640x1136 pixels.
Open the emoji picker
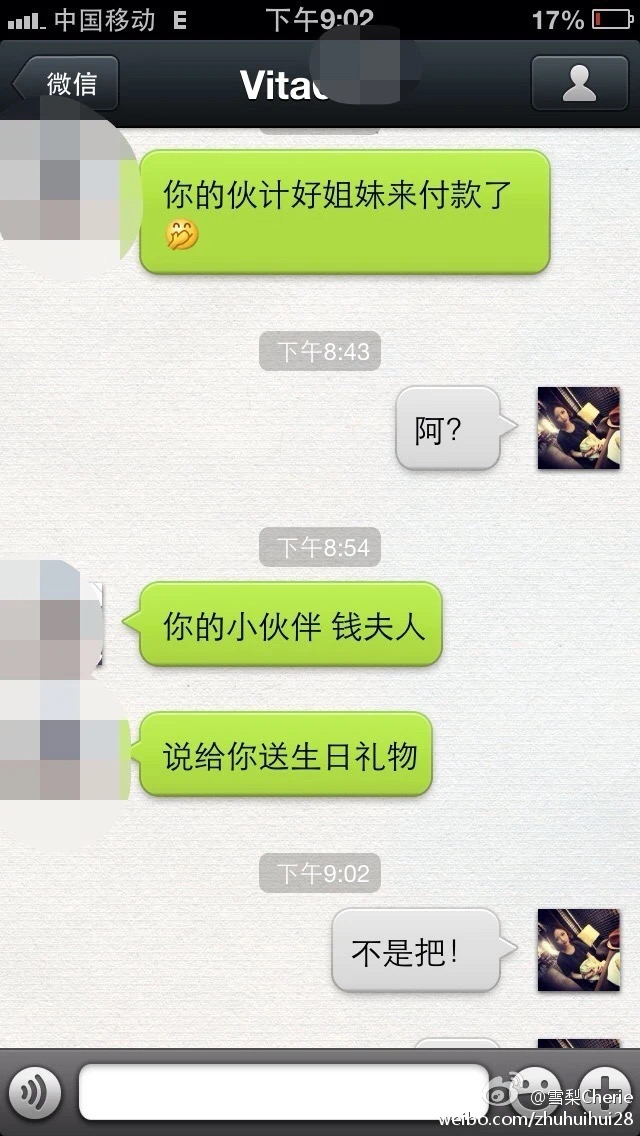tap(537, 1090)
